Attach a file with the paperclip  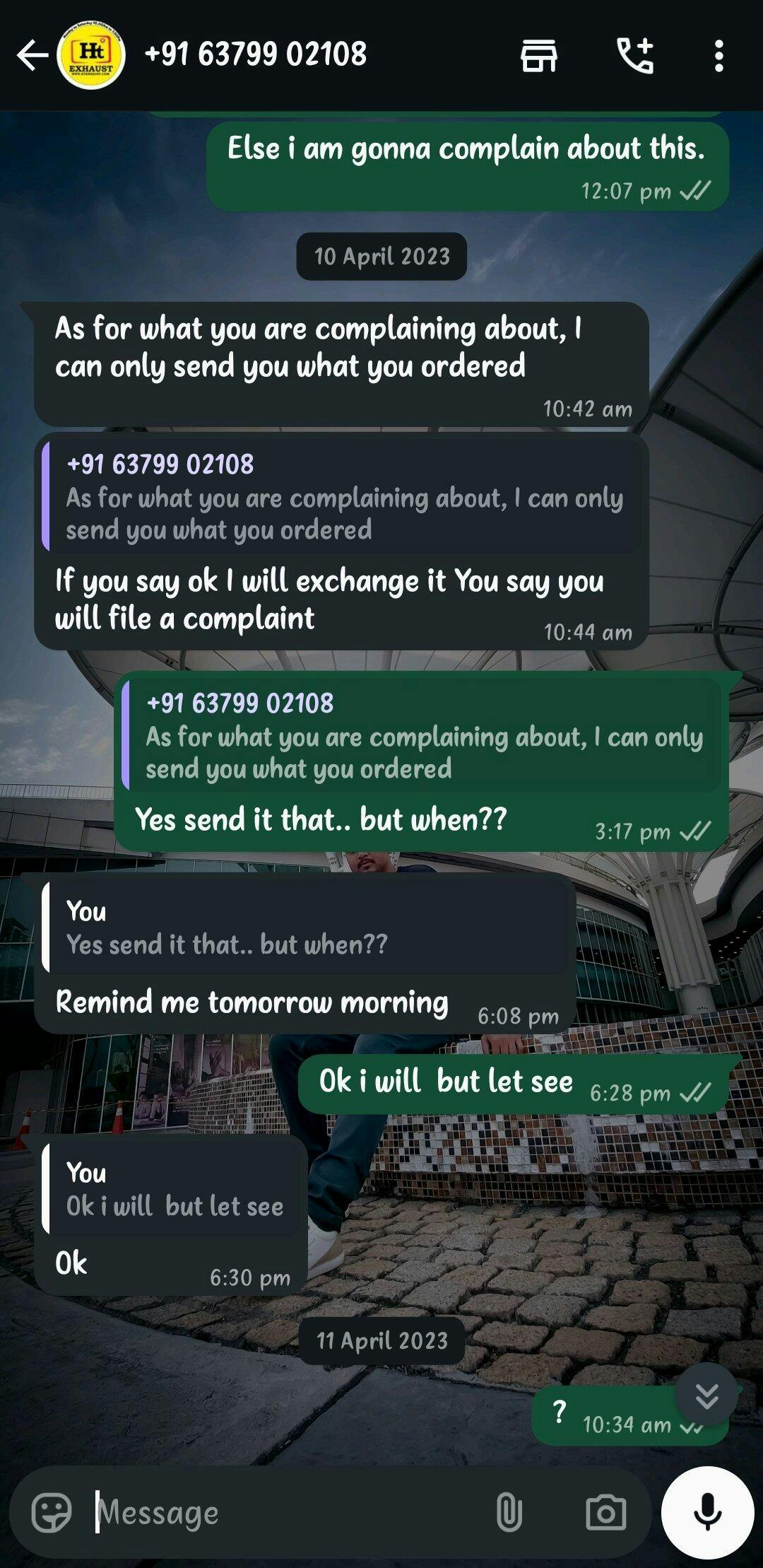coord(509,1513)
